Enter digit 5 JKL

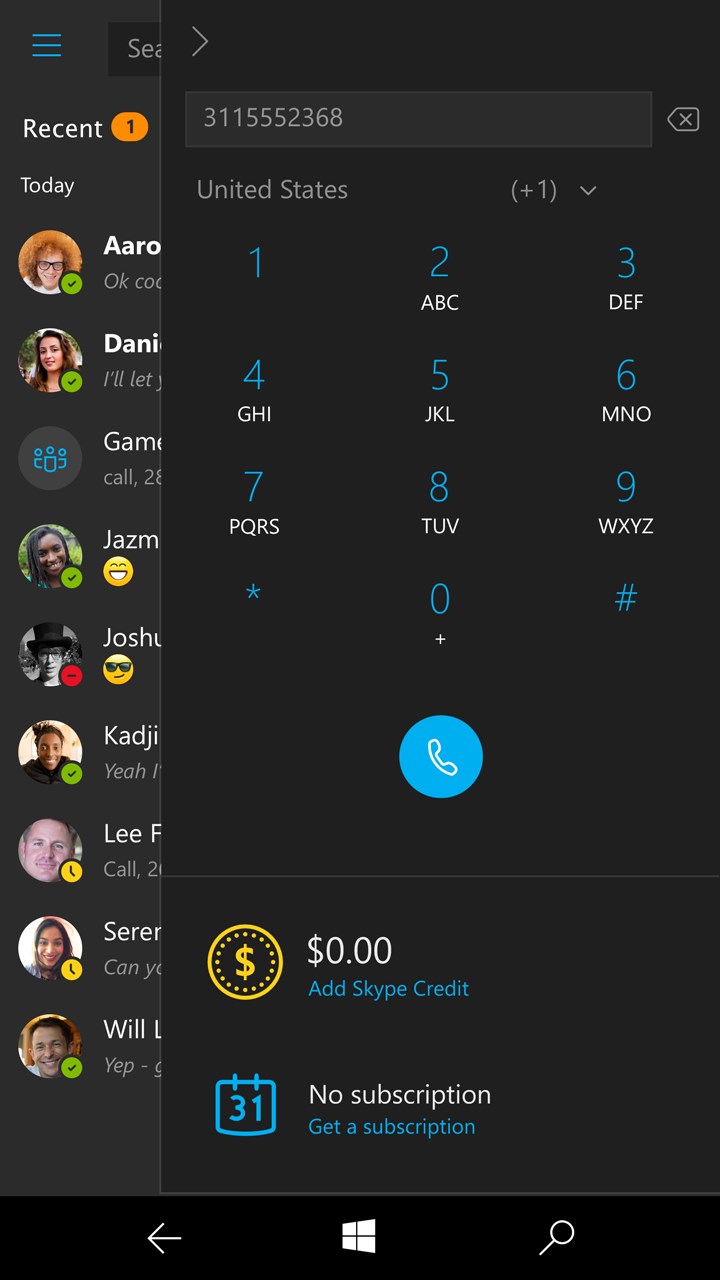click(x=440, y=387)
